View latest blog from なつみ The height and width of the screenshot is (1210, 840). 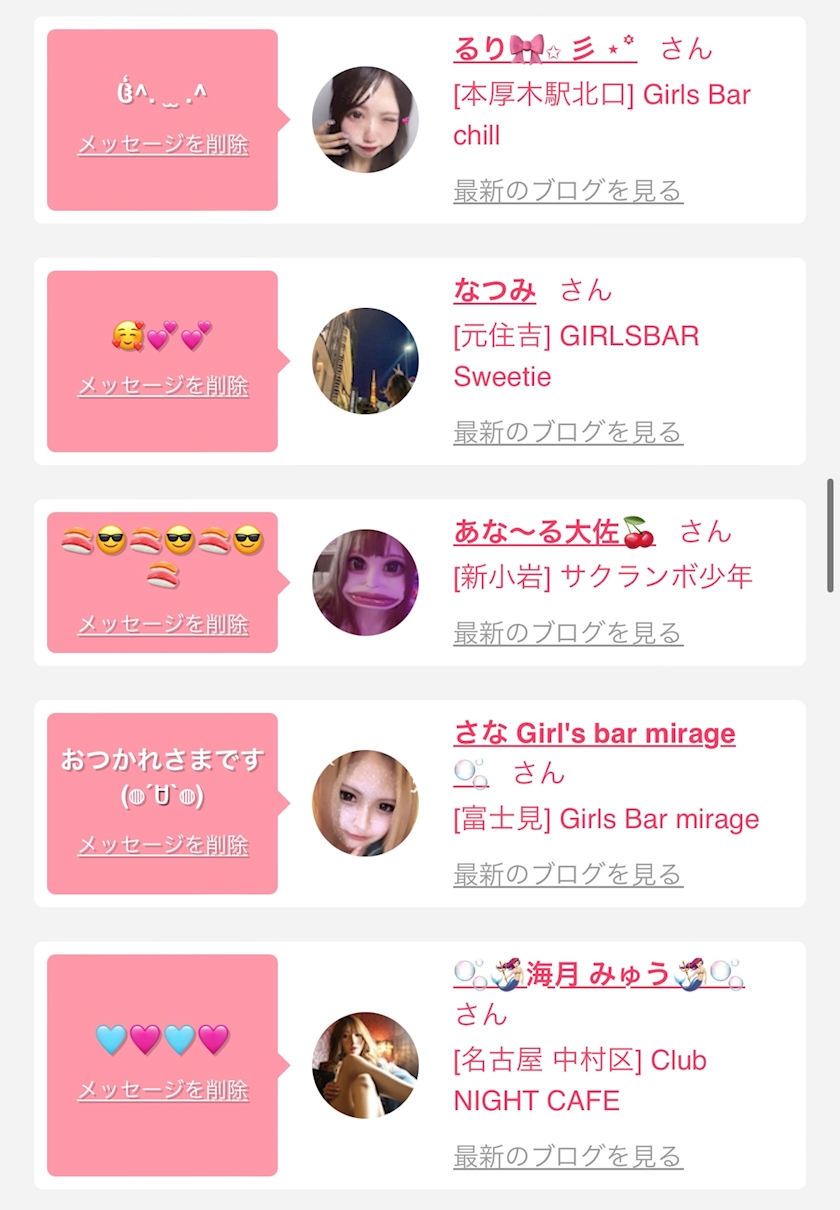click(x=567, y=432)
